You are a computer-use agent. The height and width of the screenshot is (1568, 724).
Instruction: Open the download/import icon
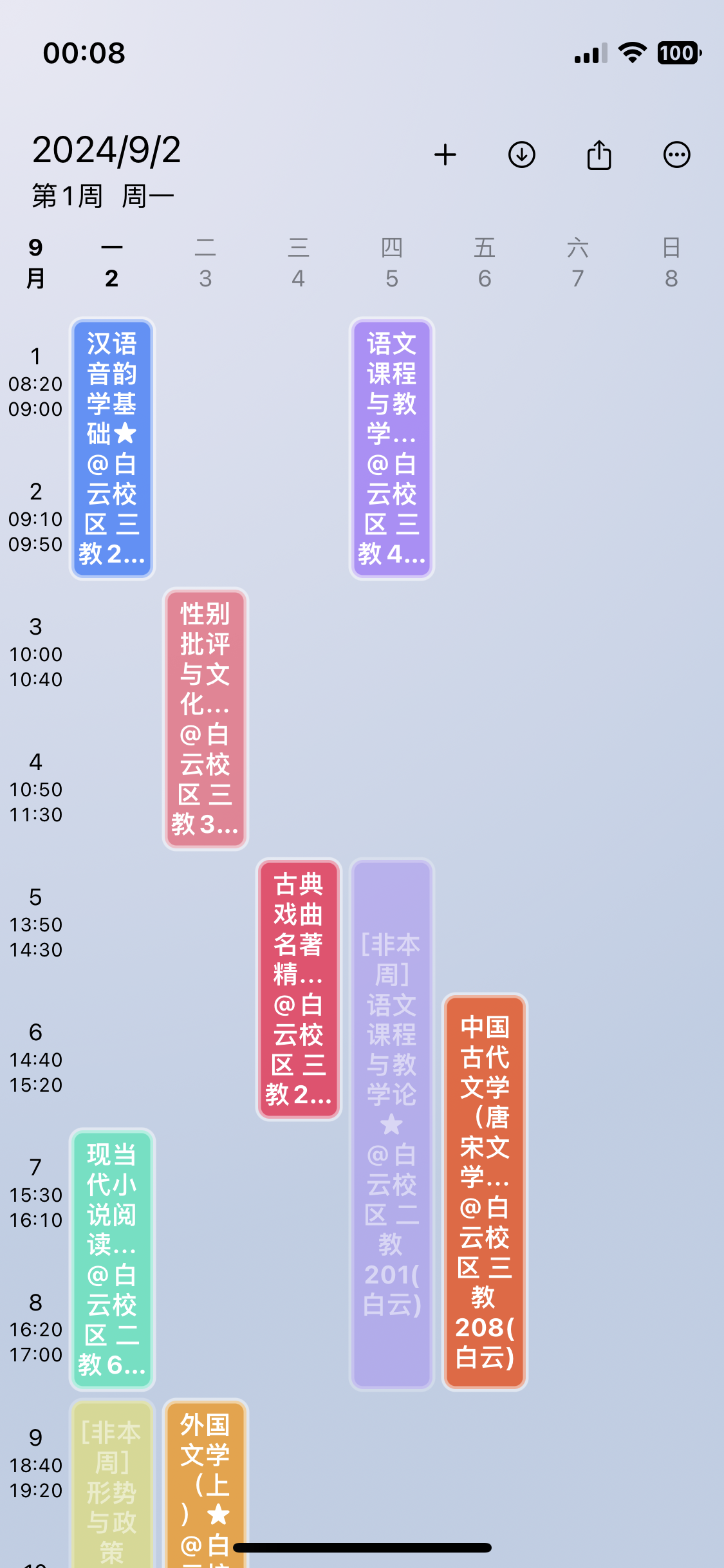(x=522, y=155)
